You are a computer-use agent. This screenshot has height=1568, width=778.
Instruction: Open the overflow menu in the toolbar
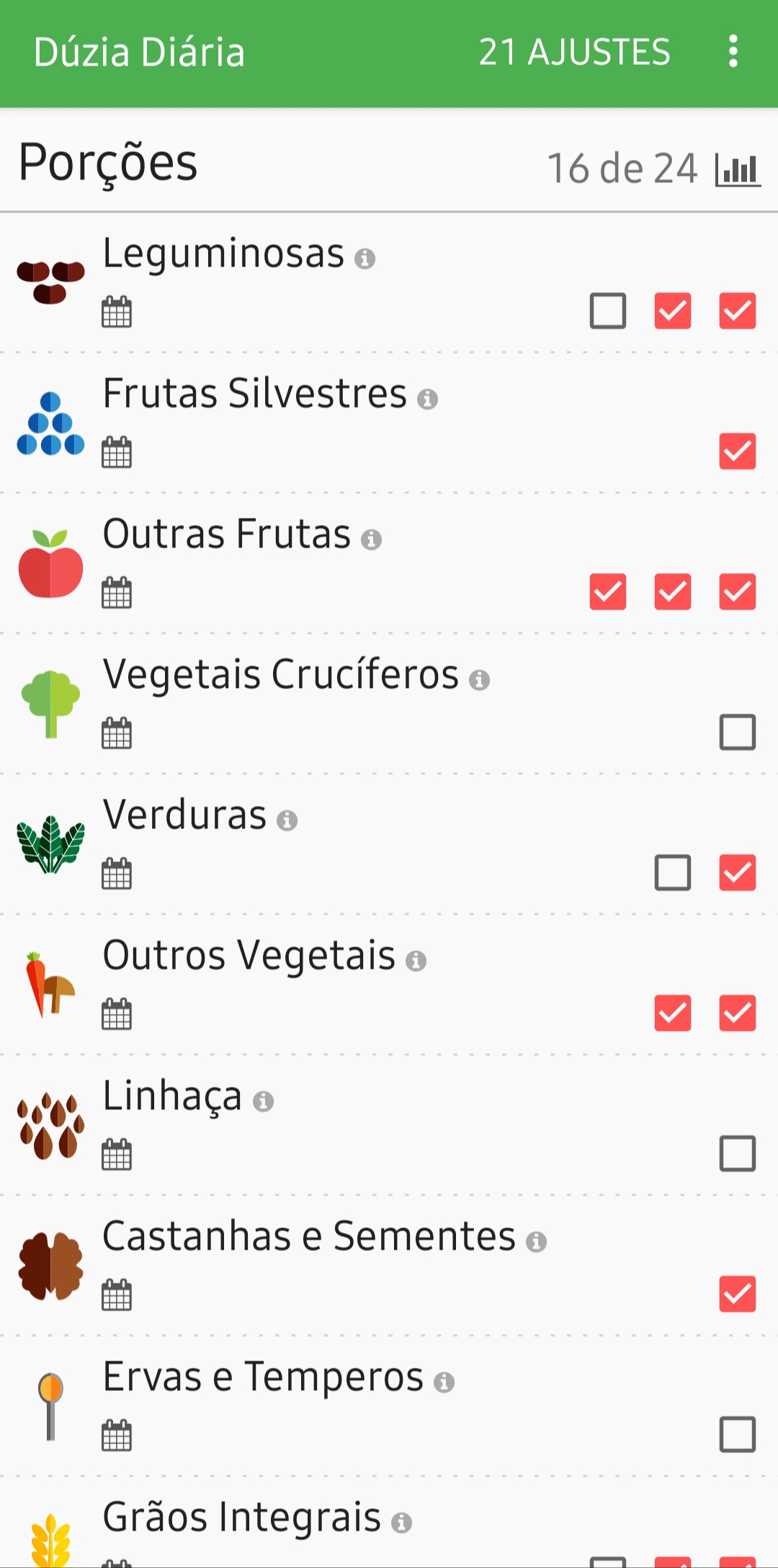coord(733,52)
